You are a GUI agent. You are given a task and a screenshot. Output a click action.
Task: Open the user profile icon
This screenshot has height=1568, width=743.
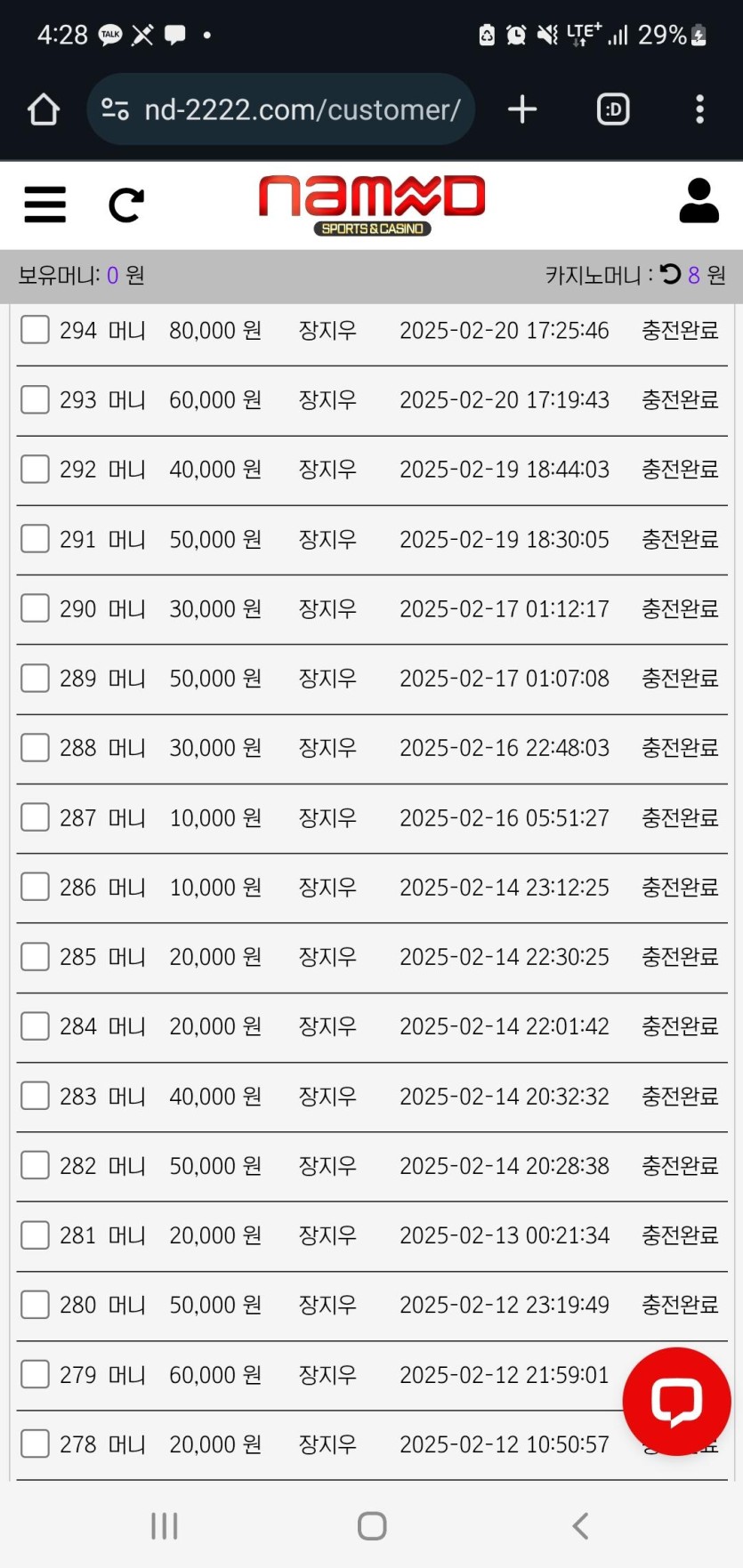pyautogui.click(x=699, y=201)
